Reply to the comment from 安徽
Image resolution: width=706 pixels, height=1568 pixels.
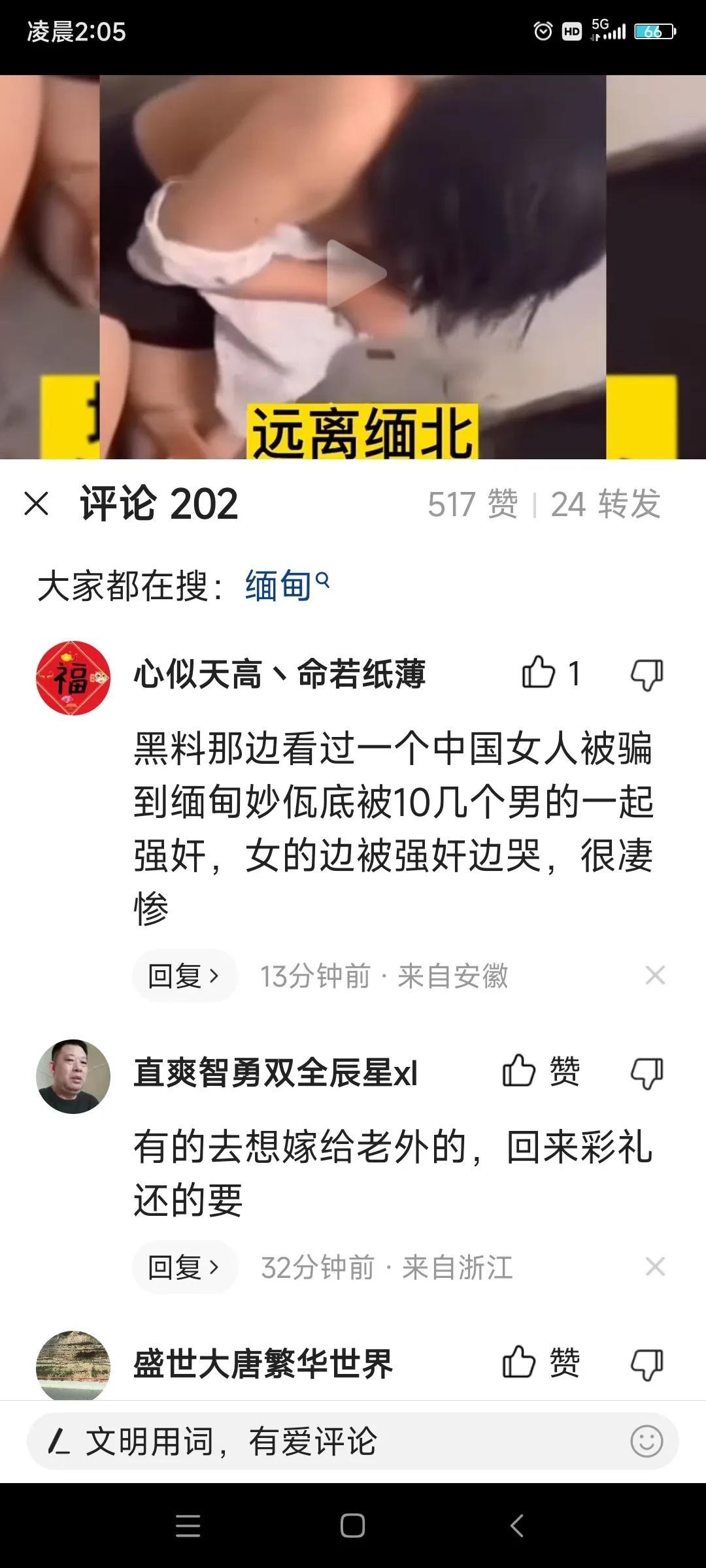click(x=184, y=976)
